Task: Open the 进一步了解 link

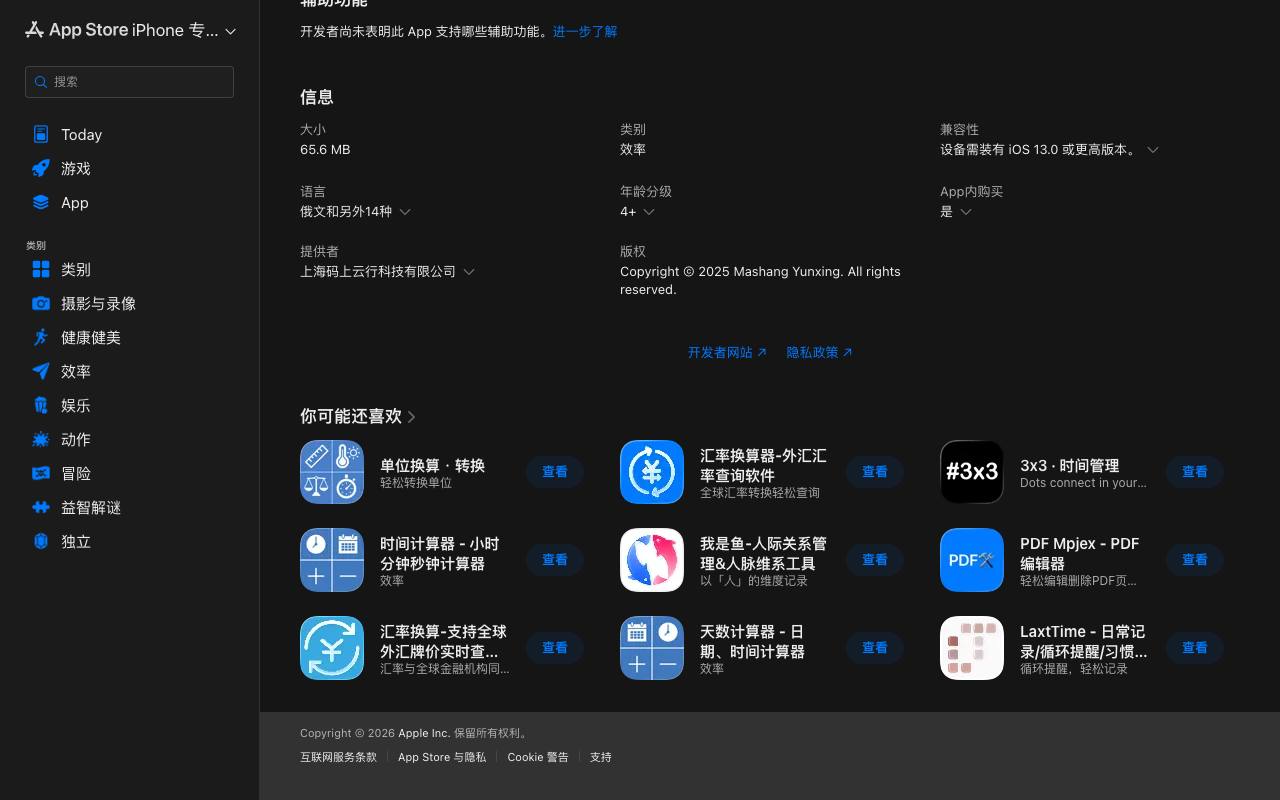Action: 585,32
